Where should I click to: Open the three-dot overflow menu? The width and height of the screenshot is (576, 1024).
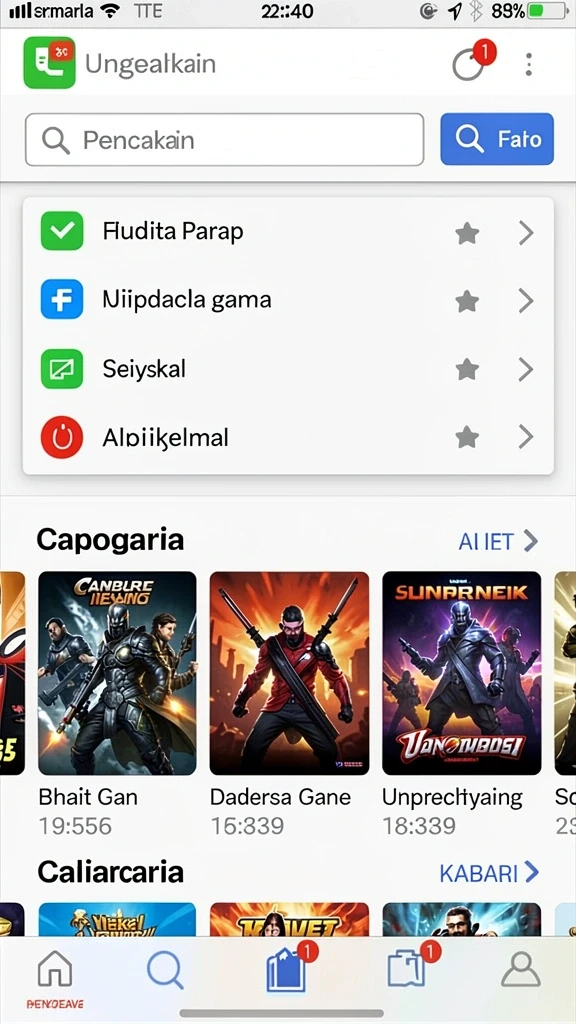528,64
